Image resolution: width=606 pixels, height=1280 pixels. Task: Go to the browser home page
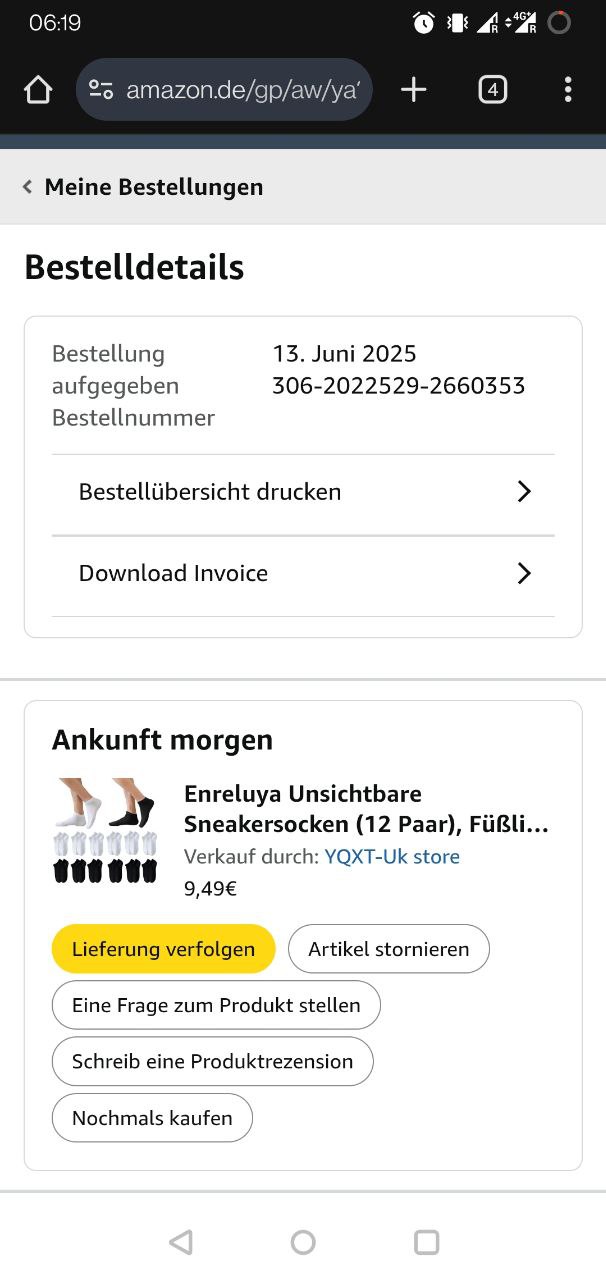pyautogui.click(x=38, y=90)
